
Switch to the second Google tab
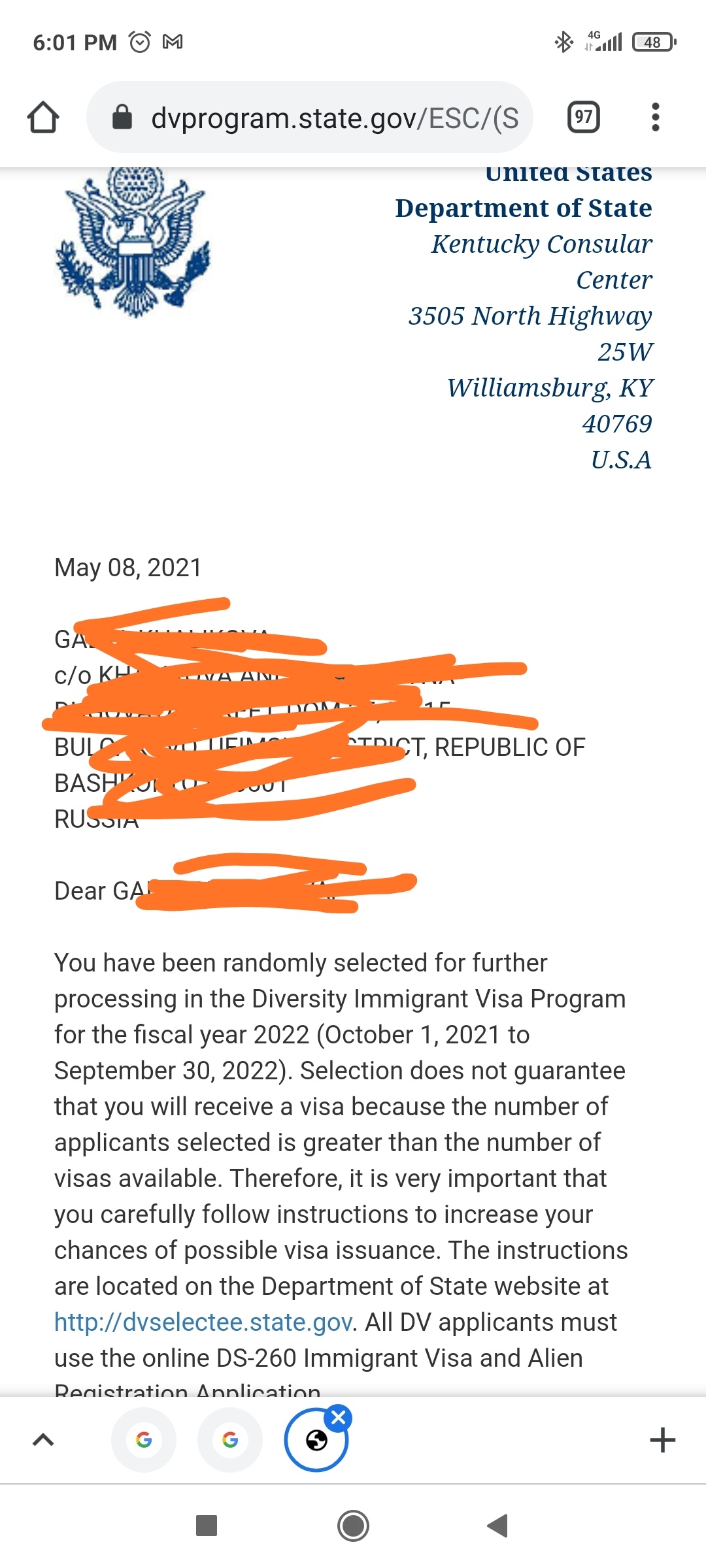point(230,1439)
